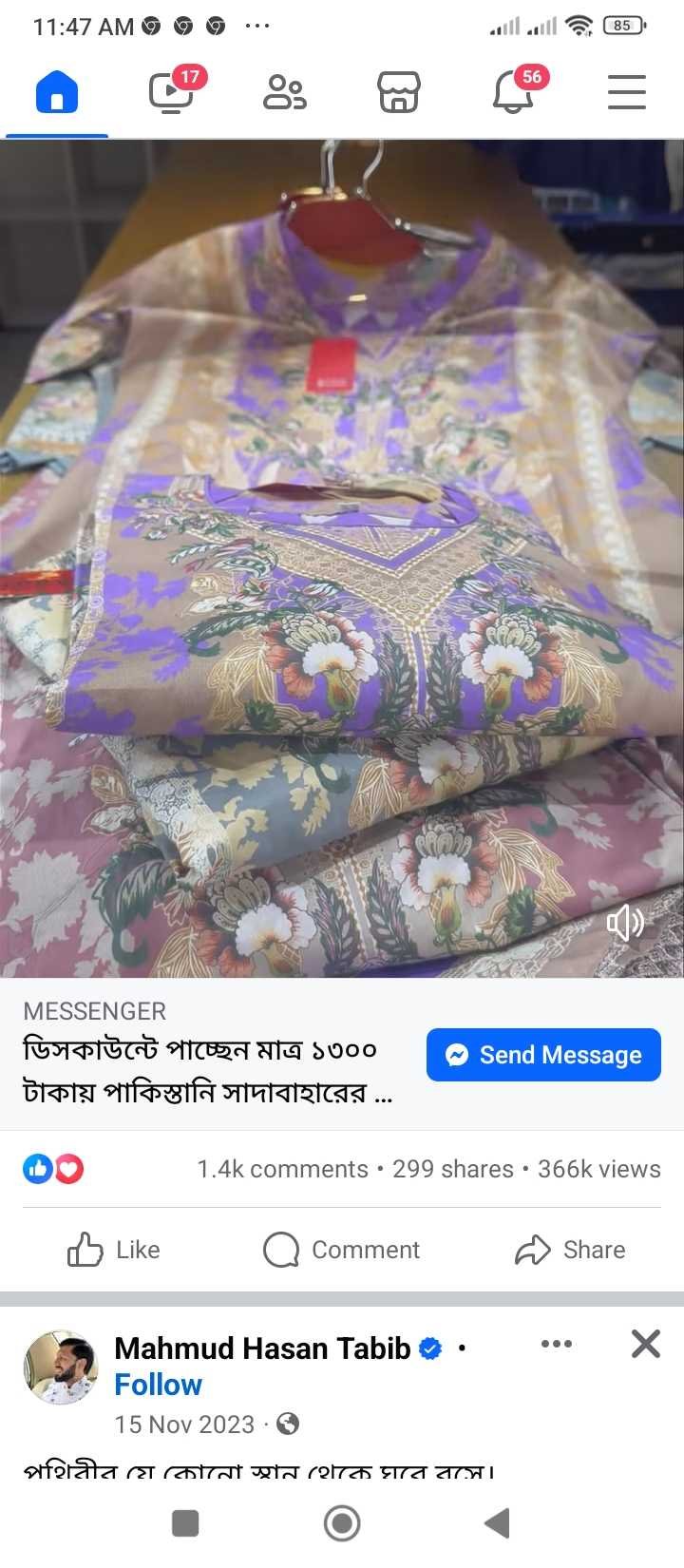Open options for Mahmud Hasan Tabib's post
Image resolution: width=684 pixels, height=1568 pixels.
[x=556, y=1344]
